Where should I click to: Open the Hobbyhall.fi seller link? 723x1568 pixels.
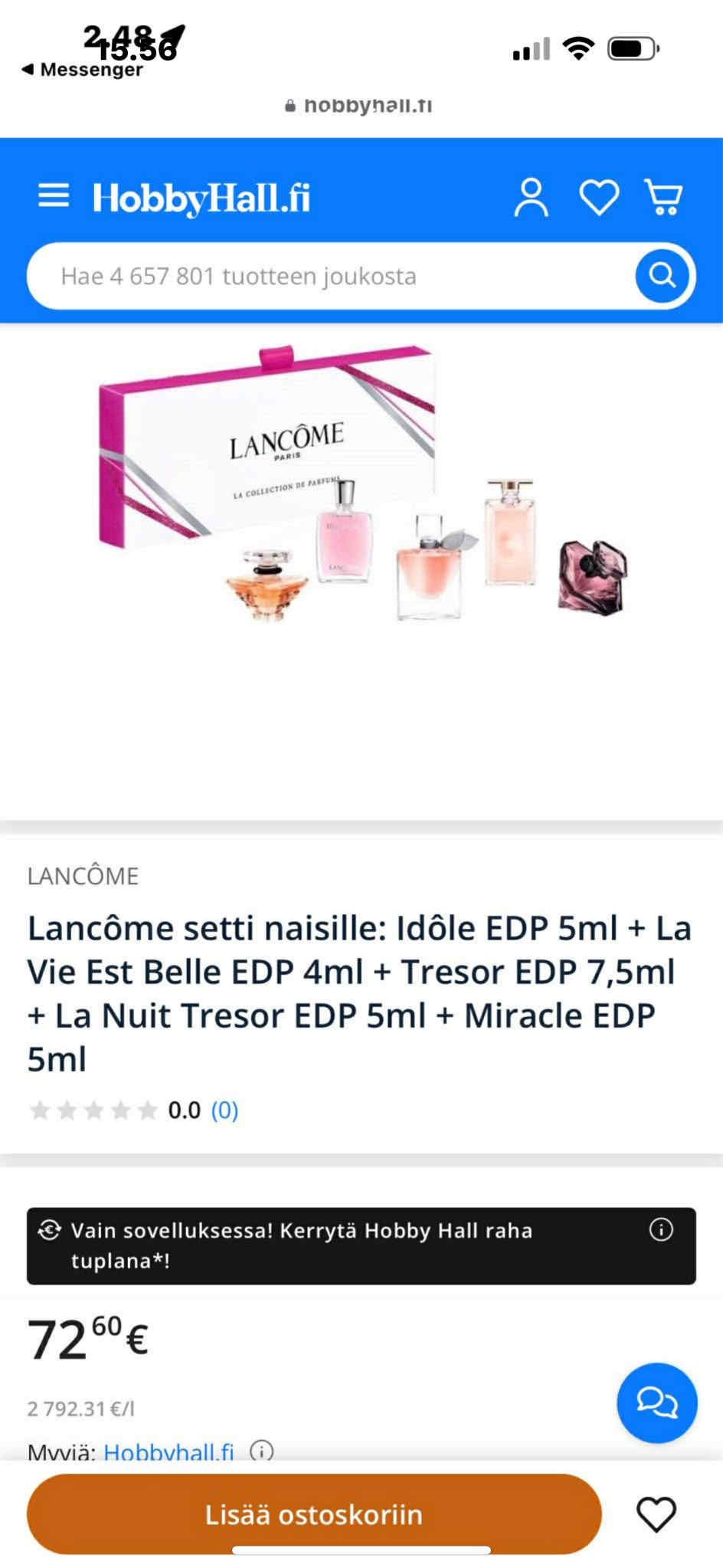tap(168, 1452)
